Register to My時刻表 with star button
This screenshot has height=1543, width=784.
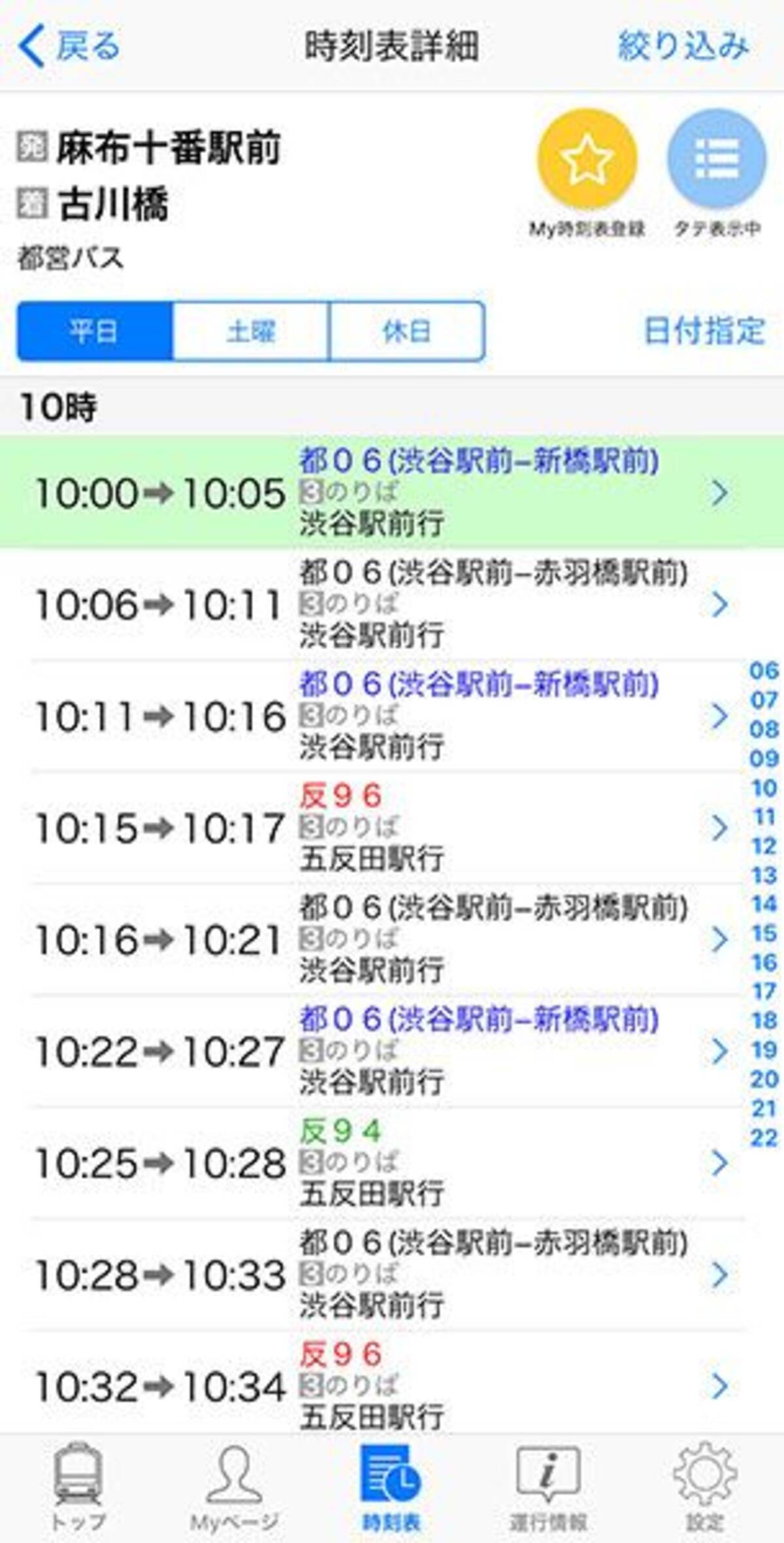586,160
